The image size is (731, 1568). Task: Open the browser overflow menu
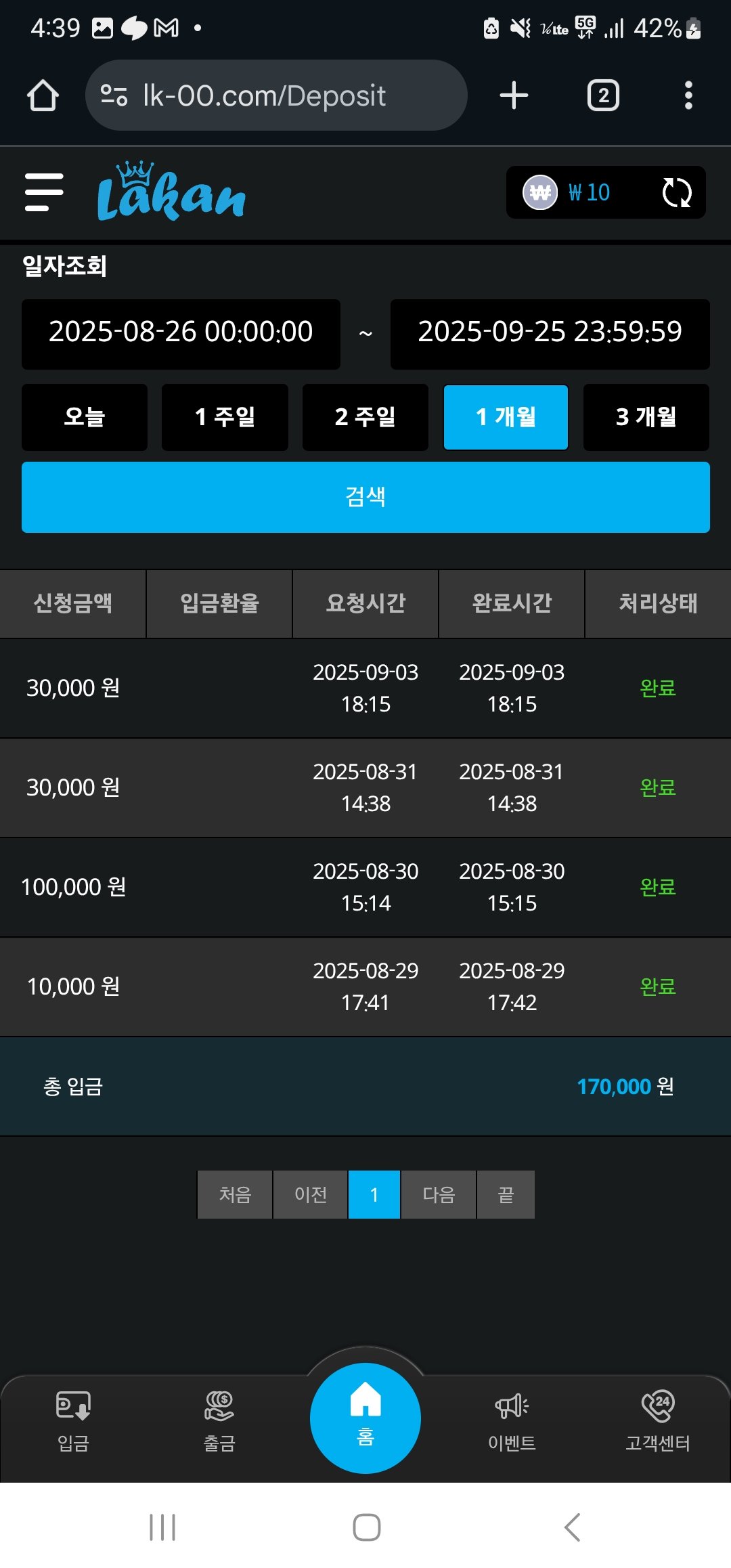(688, 95)
